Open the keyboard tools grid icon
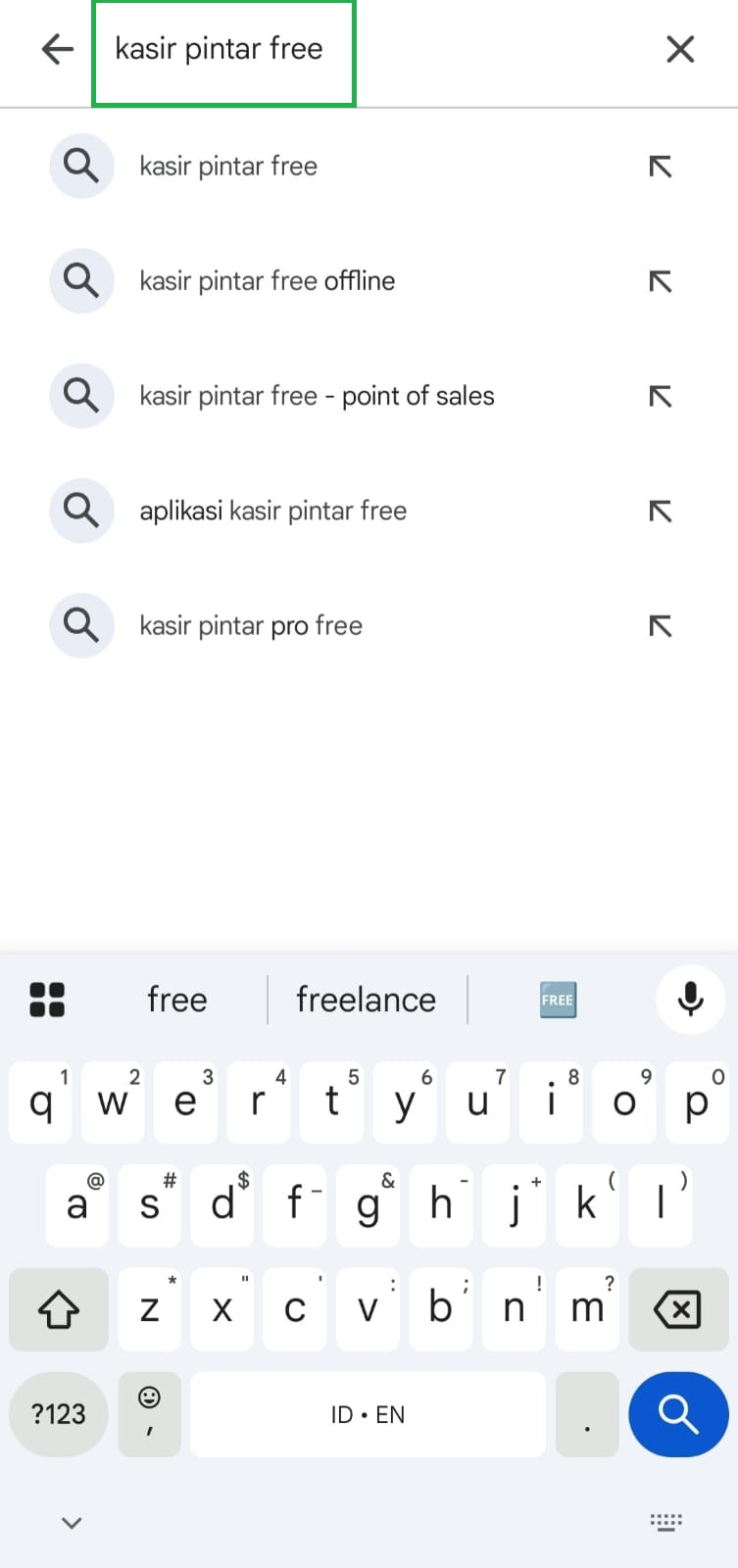 point(47,1000)
